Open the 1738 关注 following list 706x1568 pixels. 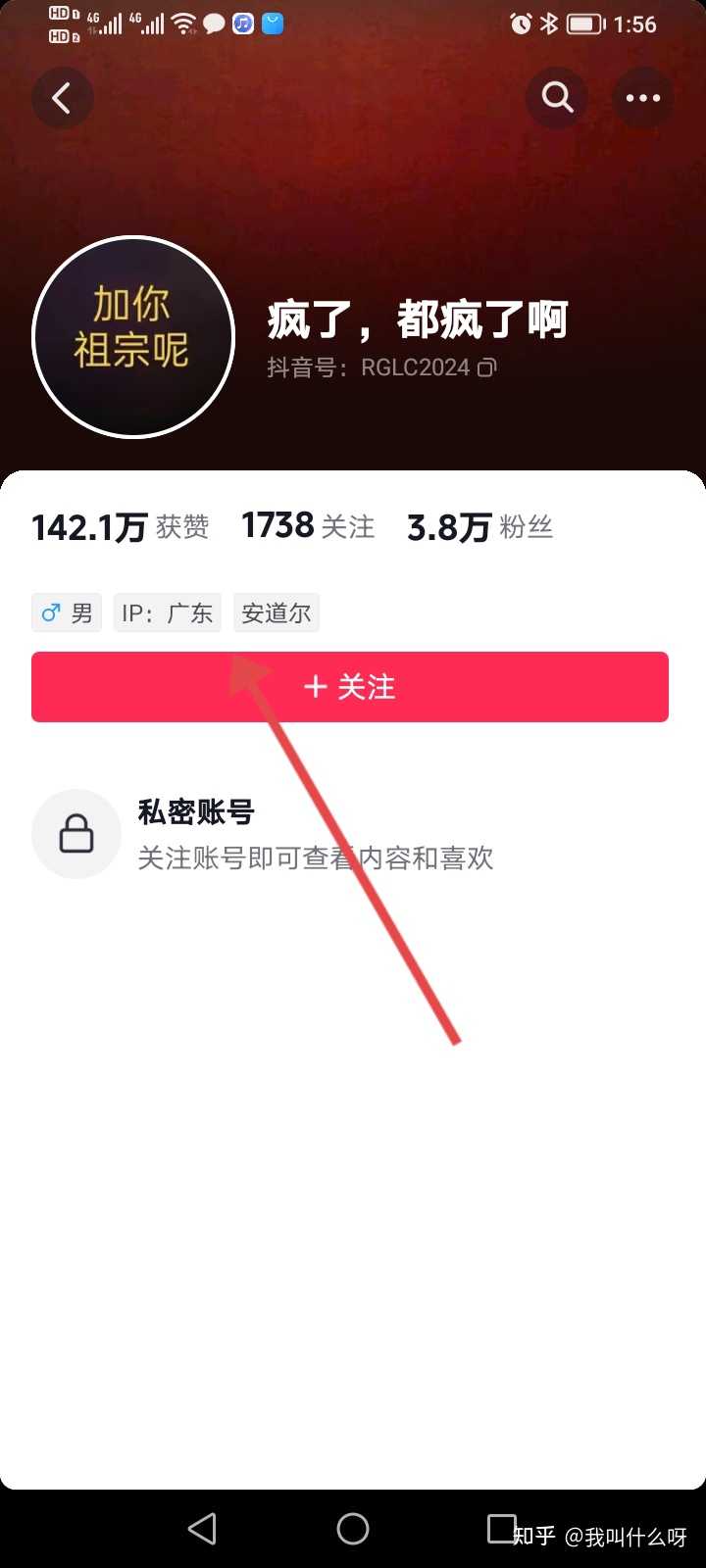point(308,527)
